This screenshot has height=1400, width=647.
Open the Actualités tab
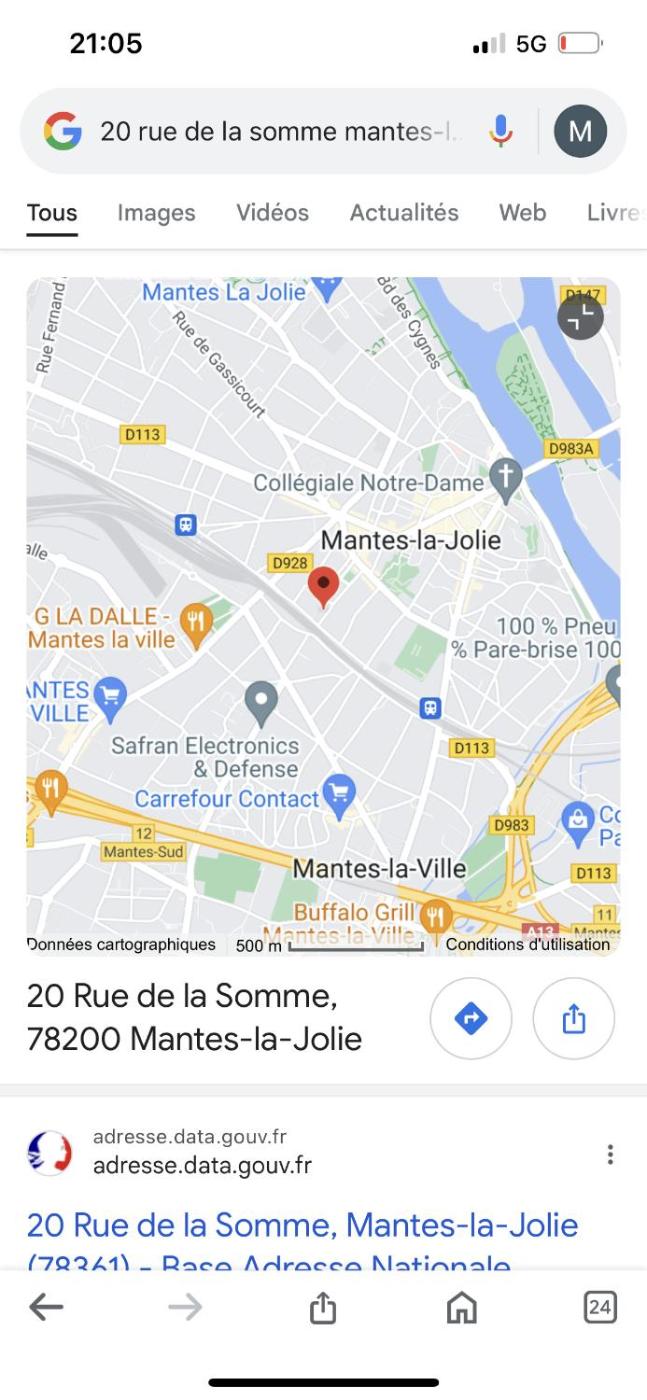(x=404, y=213)
